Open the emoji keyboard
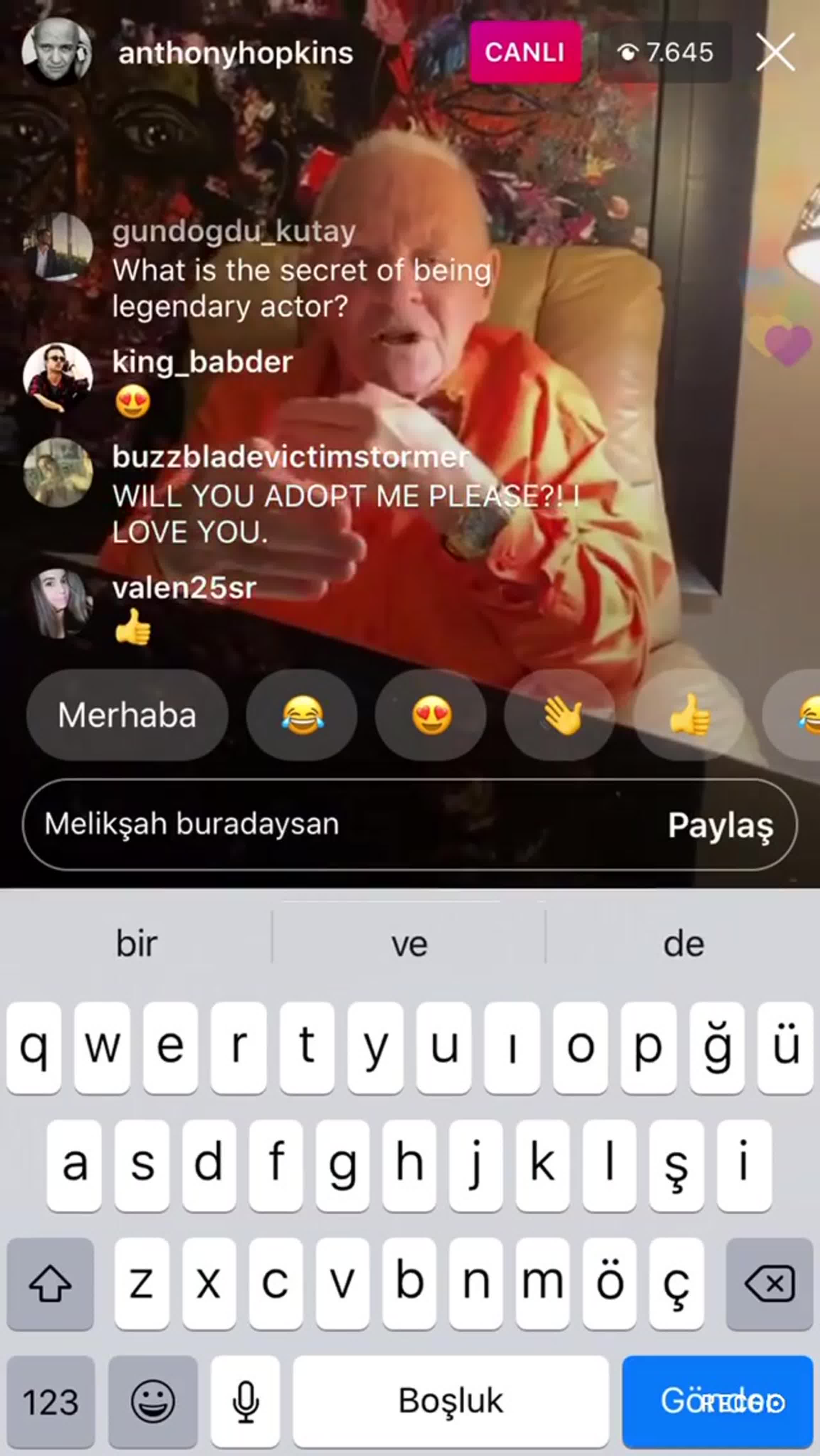The height and width of the screenshot is (1456, 820). point(152,1402)
